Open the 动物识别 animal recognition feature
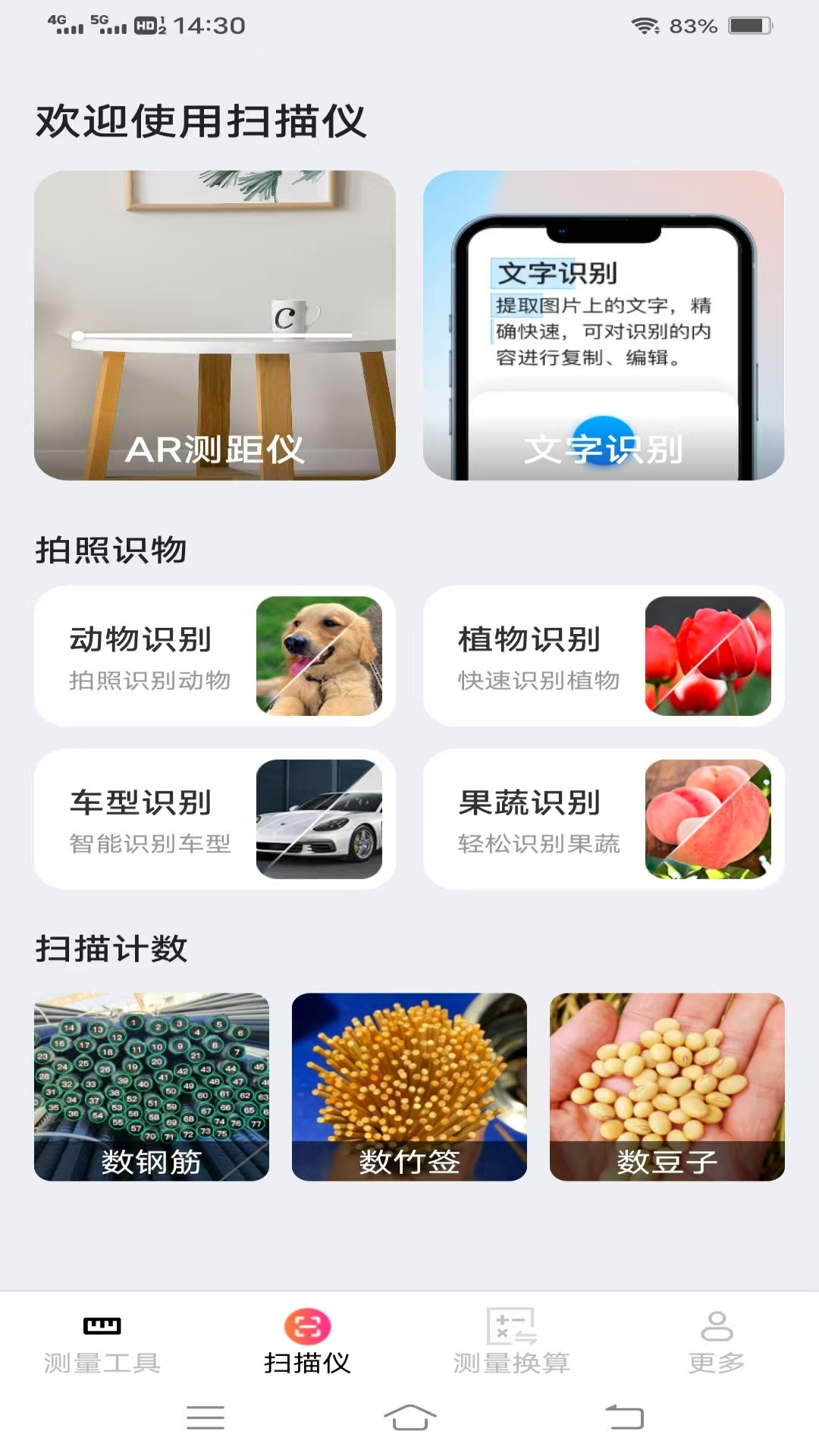819x1456 pixels. coord(215,656)
